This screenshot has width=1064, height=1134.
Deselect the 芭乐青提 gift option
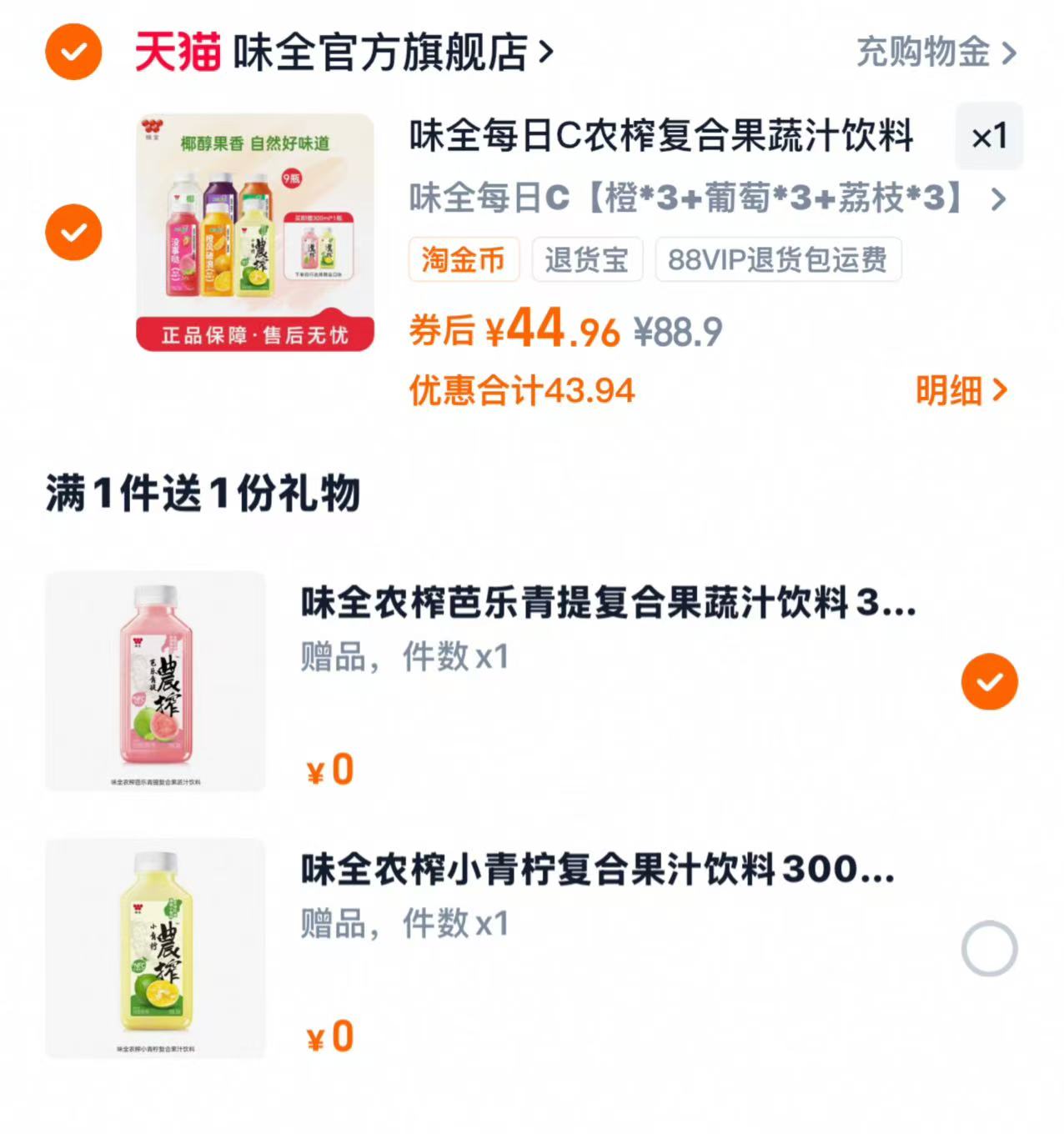pos(989,682)
